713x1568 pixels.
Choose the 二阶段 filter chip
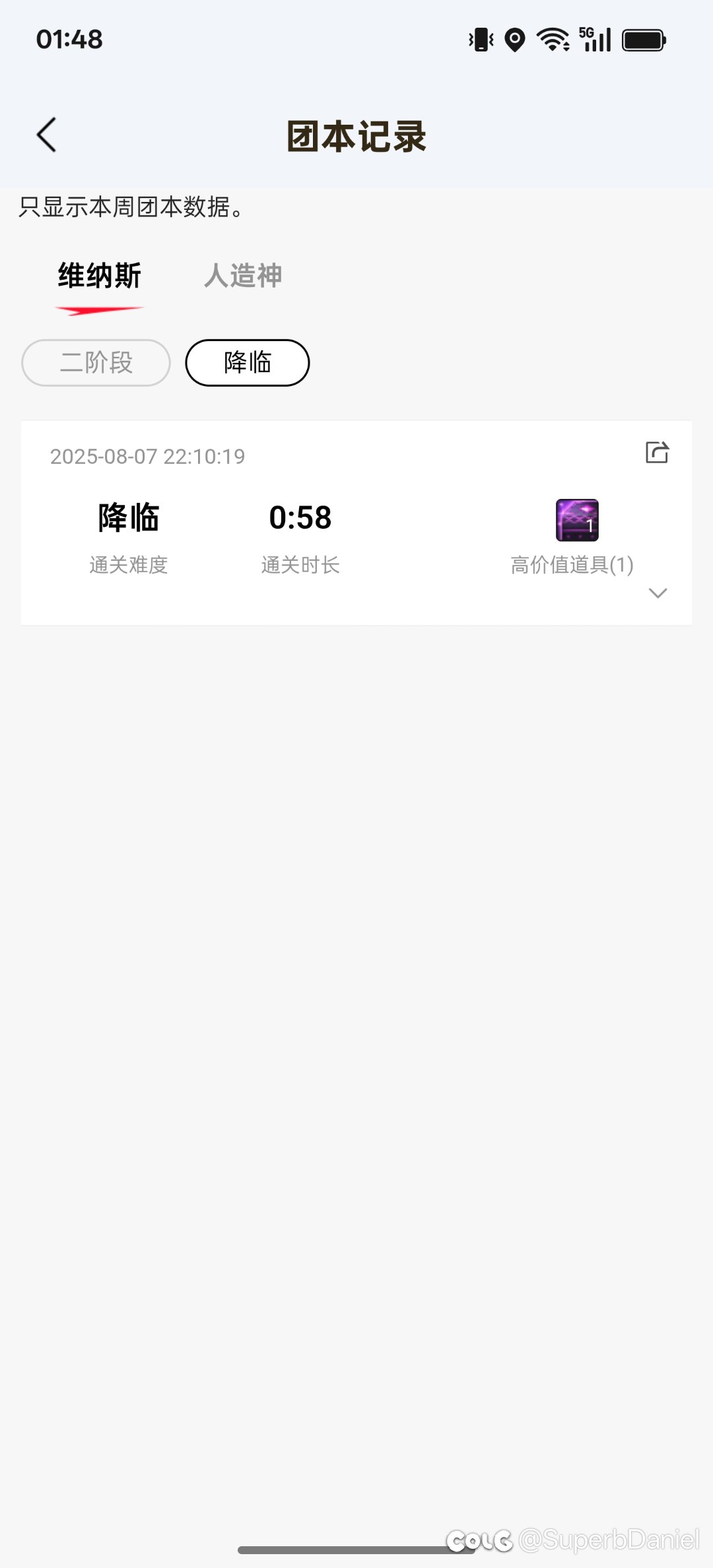pos(96,363)
